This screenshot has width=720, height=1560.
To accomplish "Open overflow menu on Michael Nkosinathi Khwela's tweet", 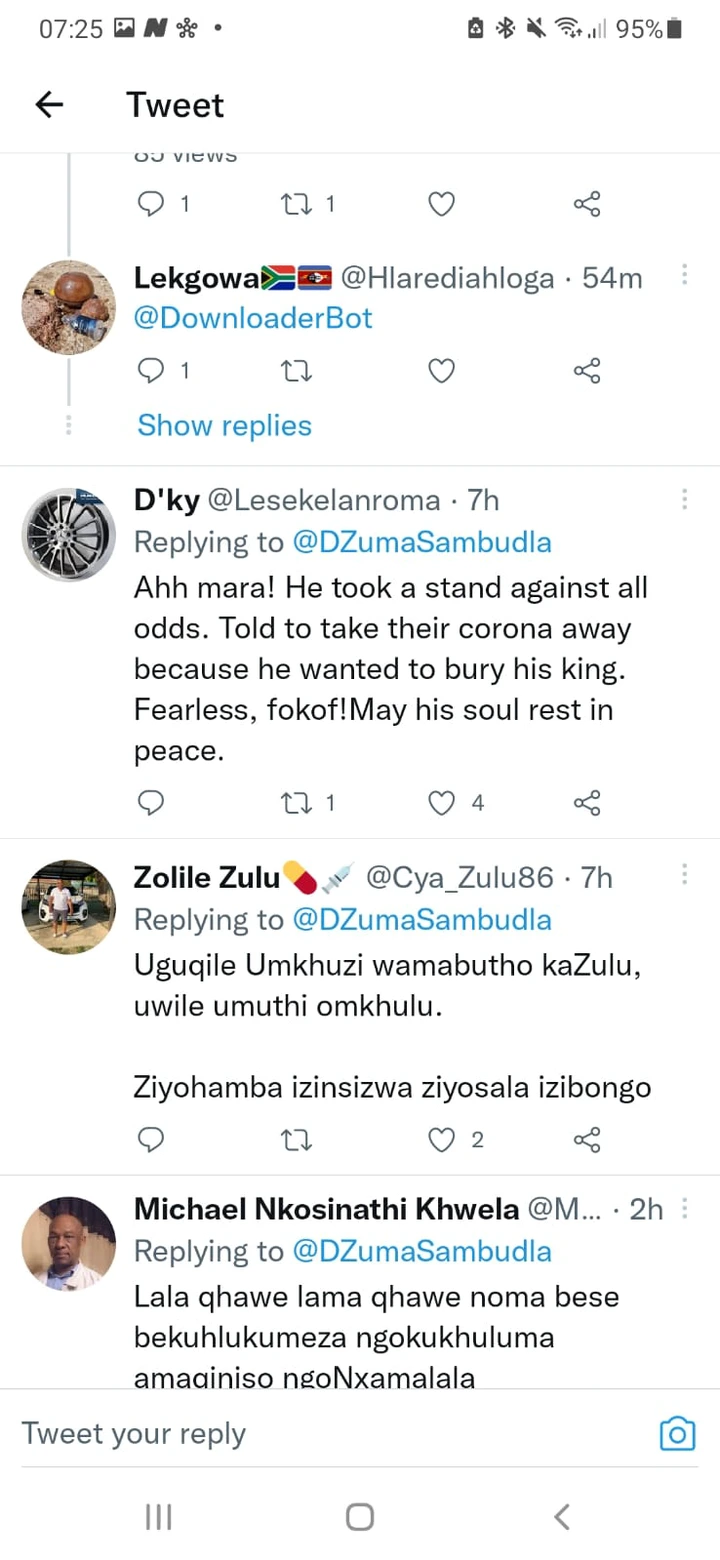I will coord(685,1209).
